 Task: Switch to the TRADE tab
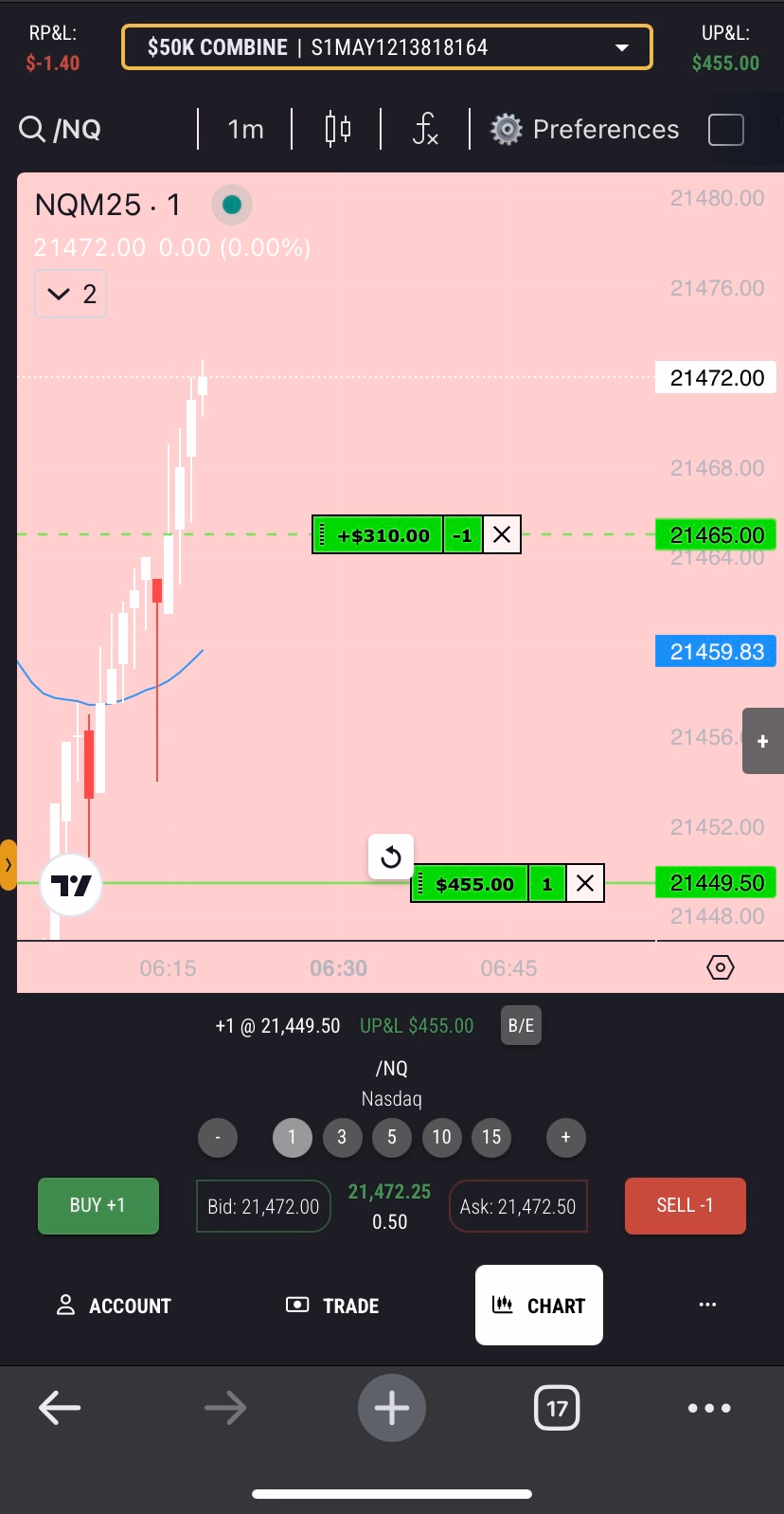pyautogui.click(x=332, y=1306)
